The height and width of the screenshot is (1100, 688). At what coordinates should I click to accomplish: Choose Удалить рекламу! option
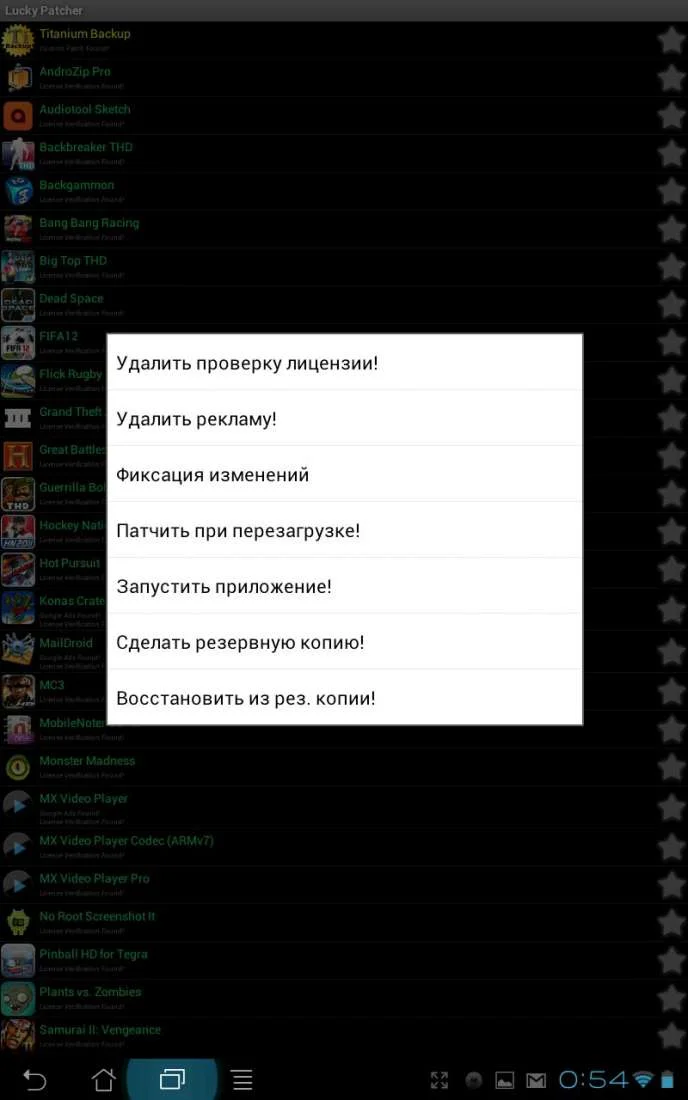(344, 419)
